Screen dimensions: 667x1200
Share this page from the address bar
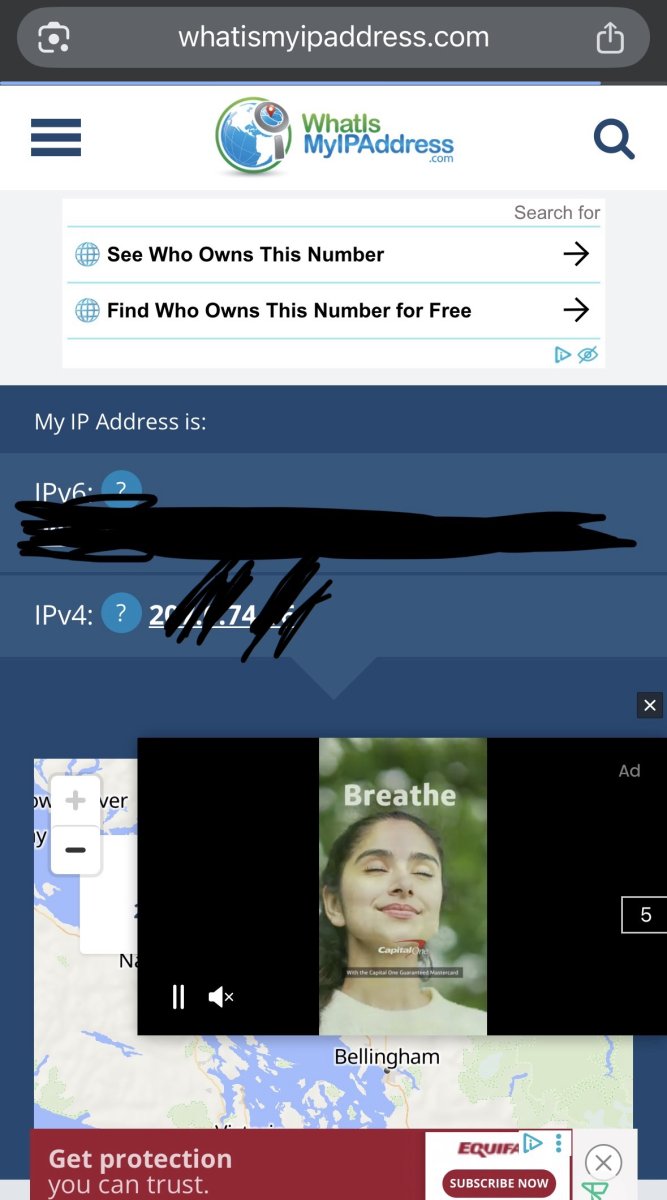coord(609,38)
